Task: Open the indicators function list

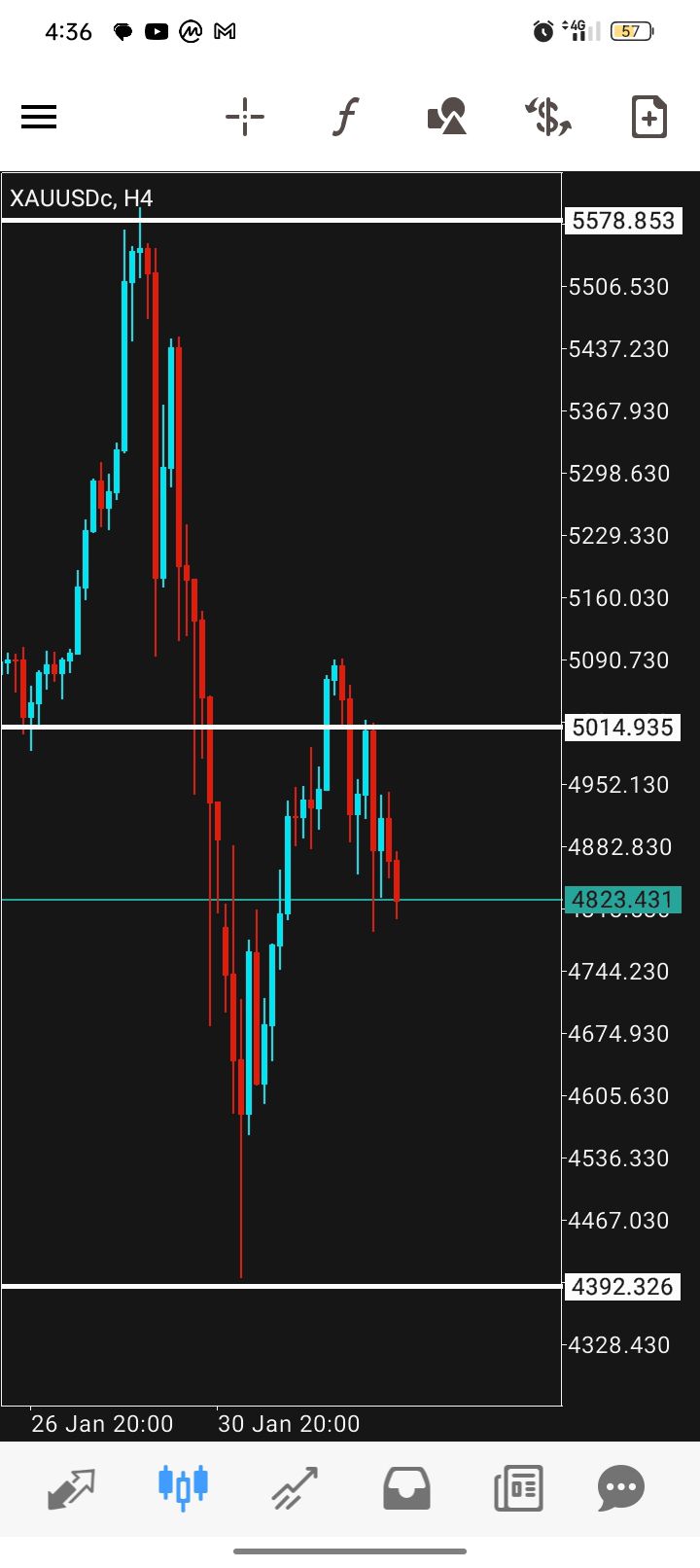Action: pyautogui.click(x=345, y=118)
